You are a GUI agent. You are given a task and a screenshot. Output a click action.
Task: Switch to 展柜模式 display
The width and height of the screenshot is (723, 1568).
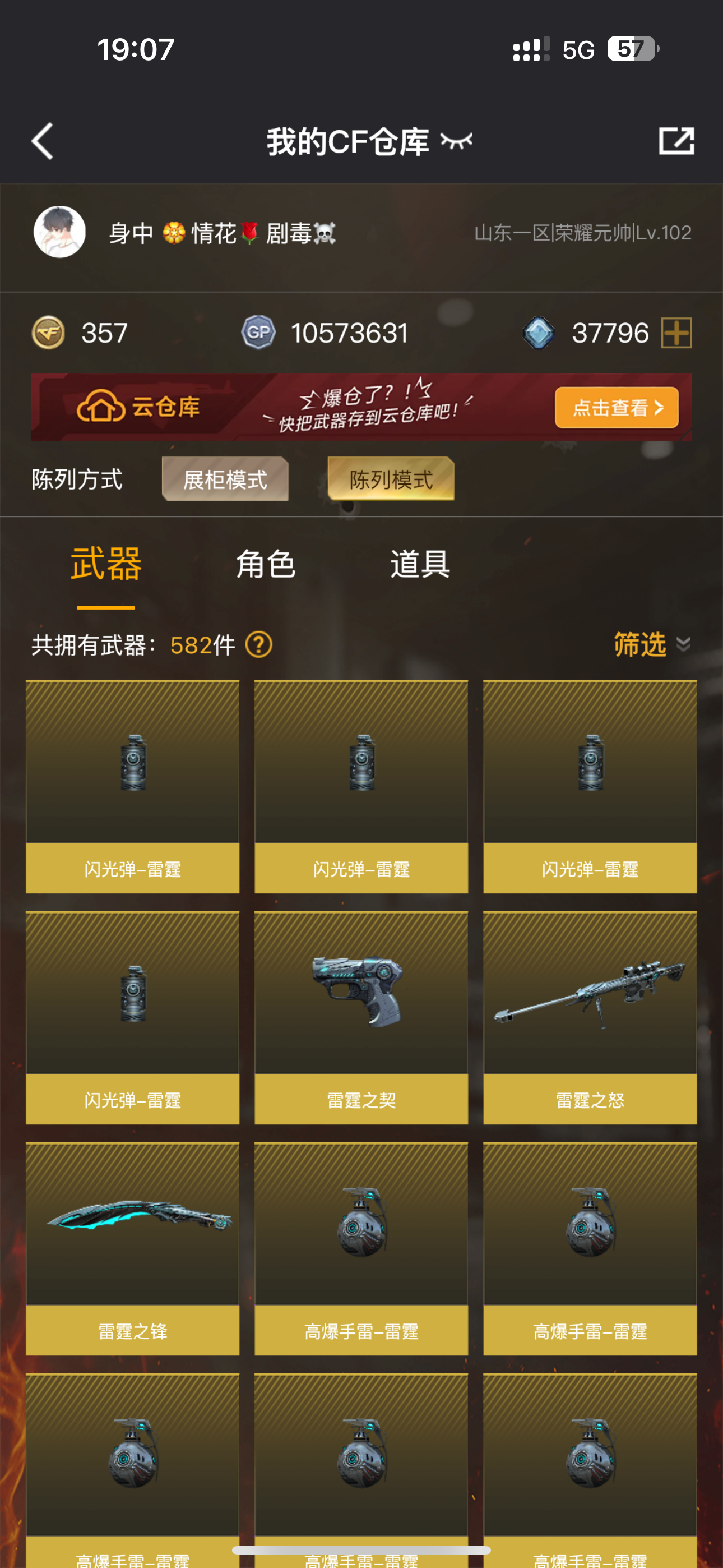225,479
